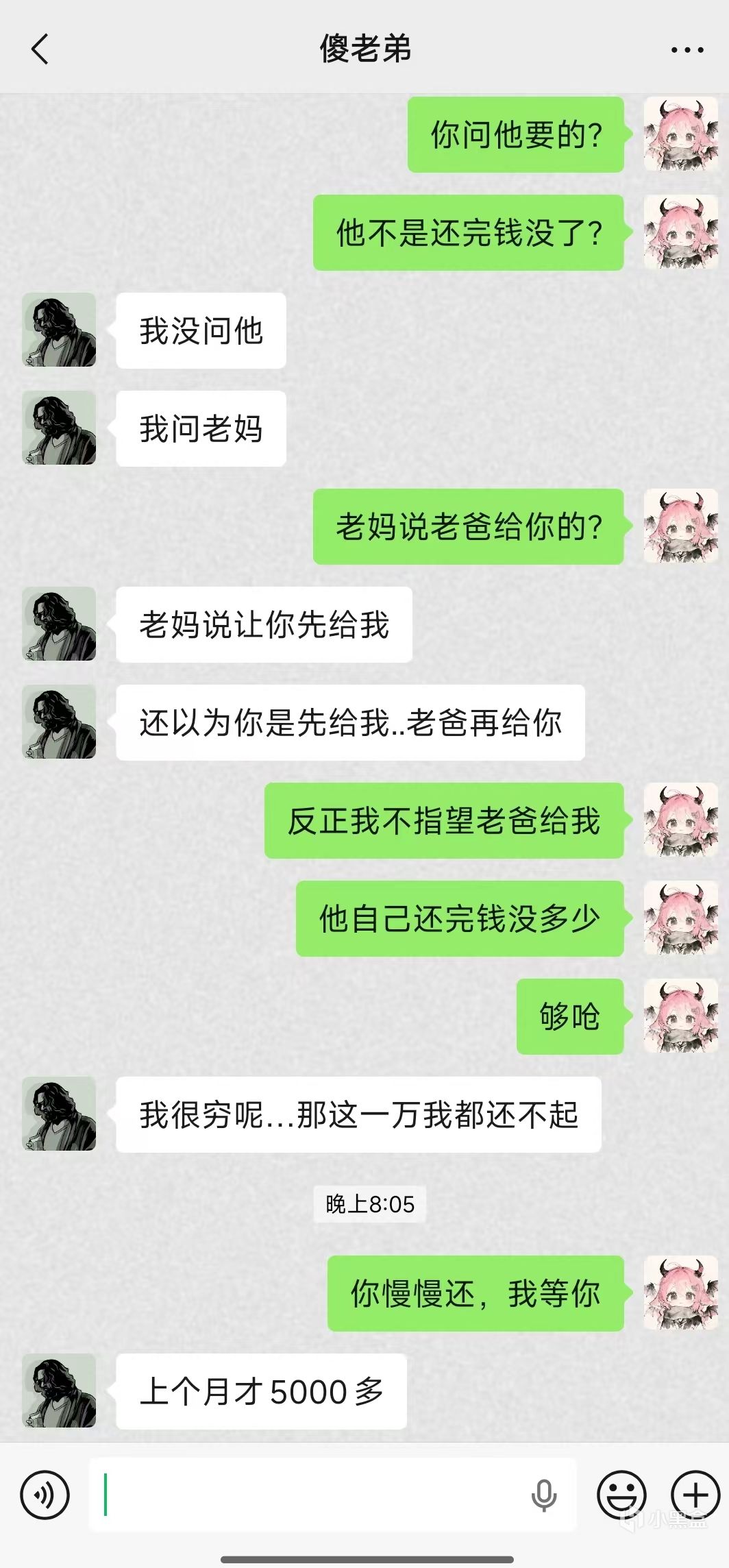
Task: Switch to voice message input
Action: pos(45,1495)
